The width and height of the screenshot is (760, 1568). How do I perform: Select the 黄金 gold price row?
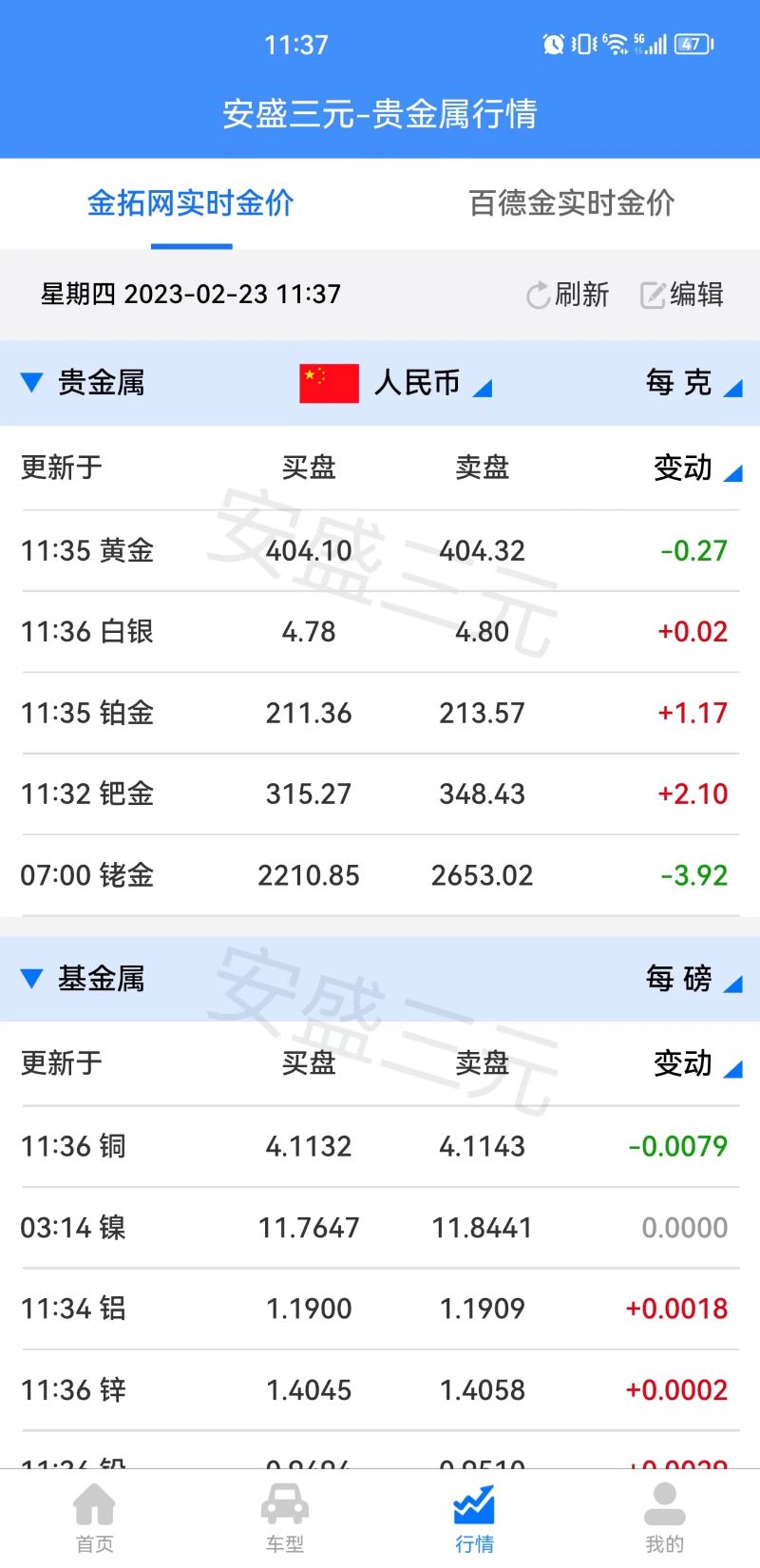[x=380, y=551]
